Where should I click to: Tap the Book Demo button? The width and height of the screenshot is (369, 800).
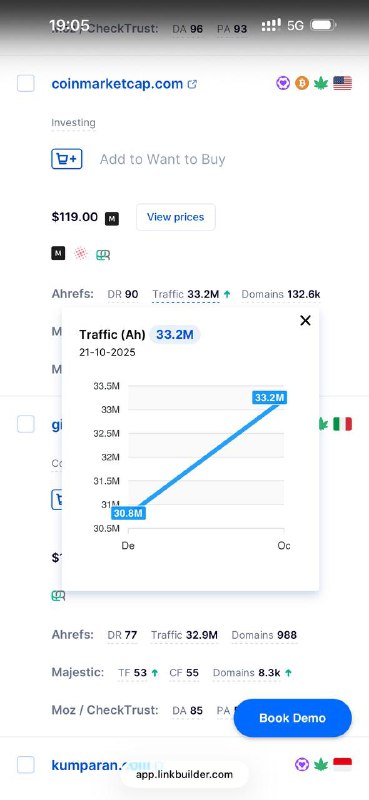292,718
